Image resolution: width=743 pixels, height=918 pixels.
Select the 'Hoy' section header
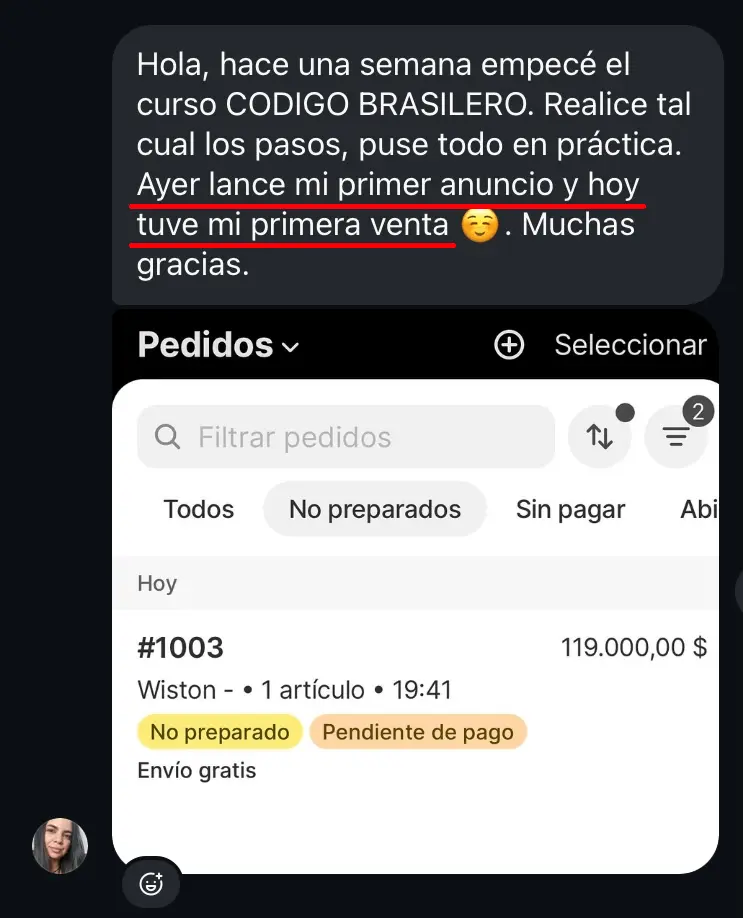(156, 583)
